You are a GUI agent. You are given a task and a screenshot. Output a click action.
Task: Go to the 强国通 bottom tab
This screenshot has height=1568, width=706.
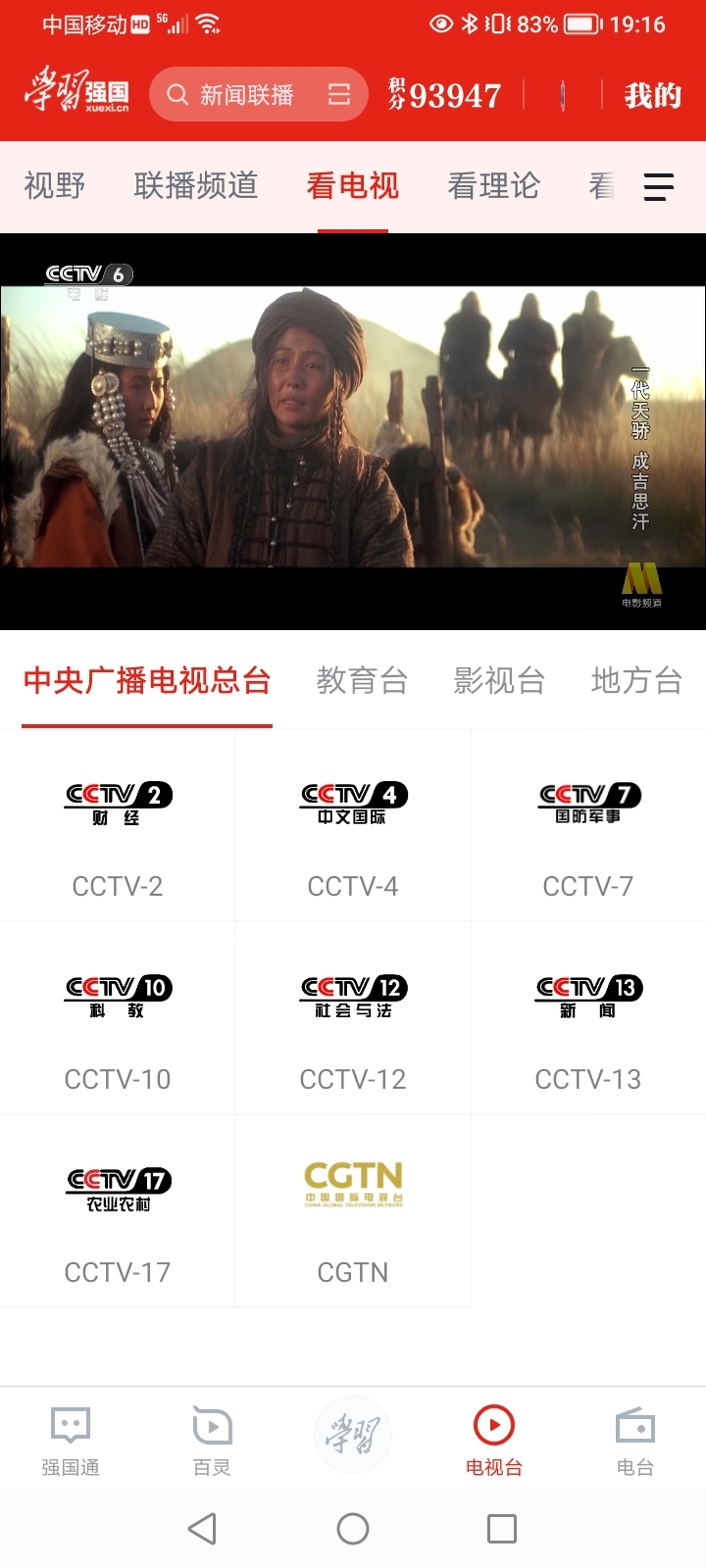pos(71,1440)
